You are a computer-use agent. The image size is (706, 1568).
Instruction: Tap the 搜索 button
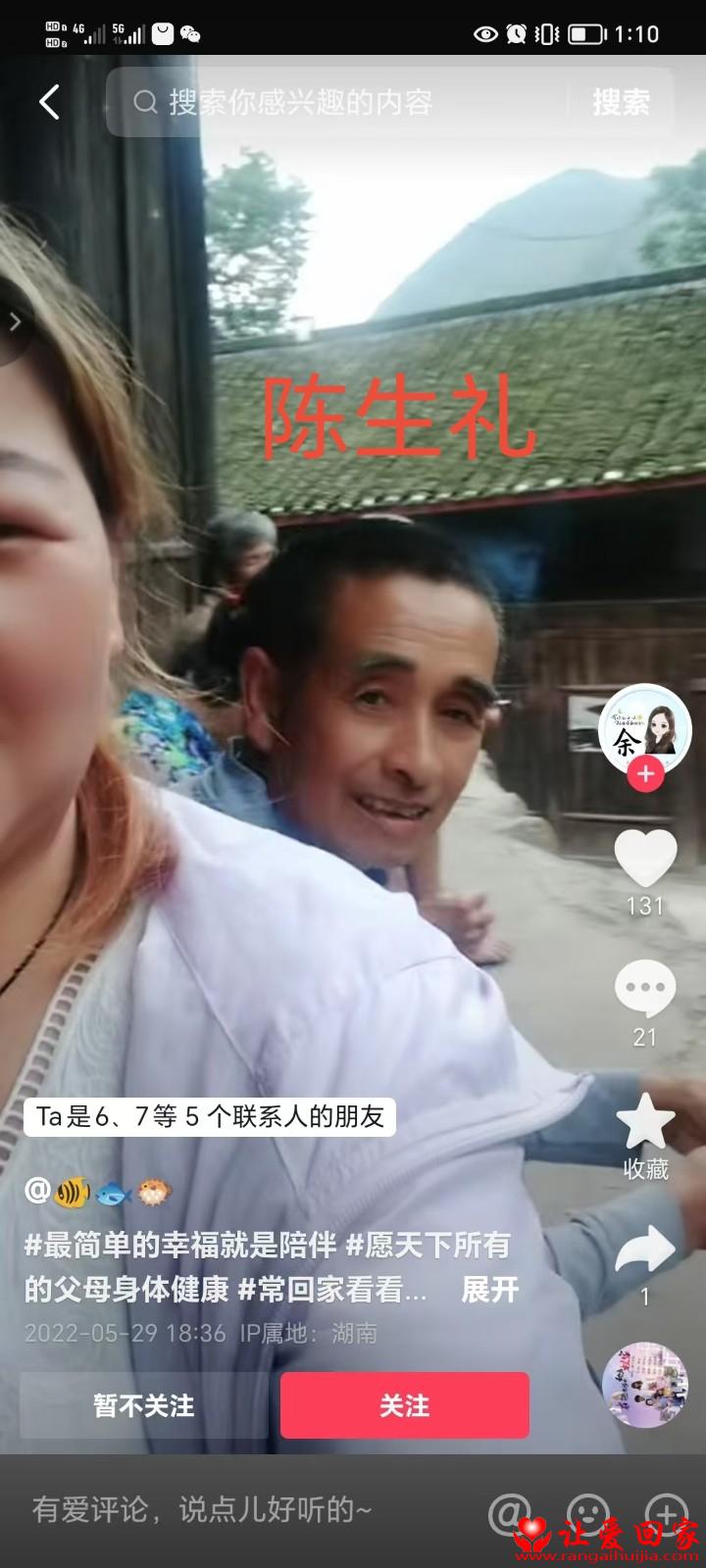point(621,102)
